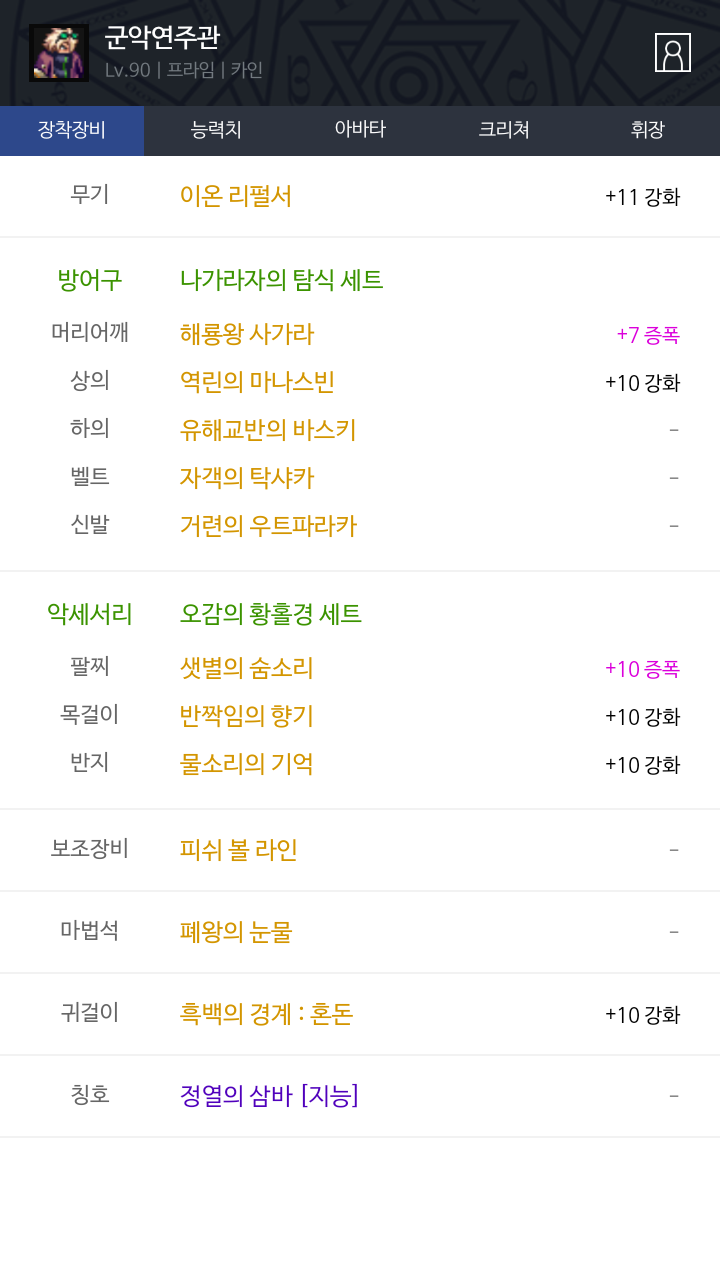View bracelet item 샛별의 숨소리
Screen dimensions: 720x1280
(x=247, y=668)
